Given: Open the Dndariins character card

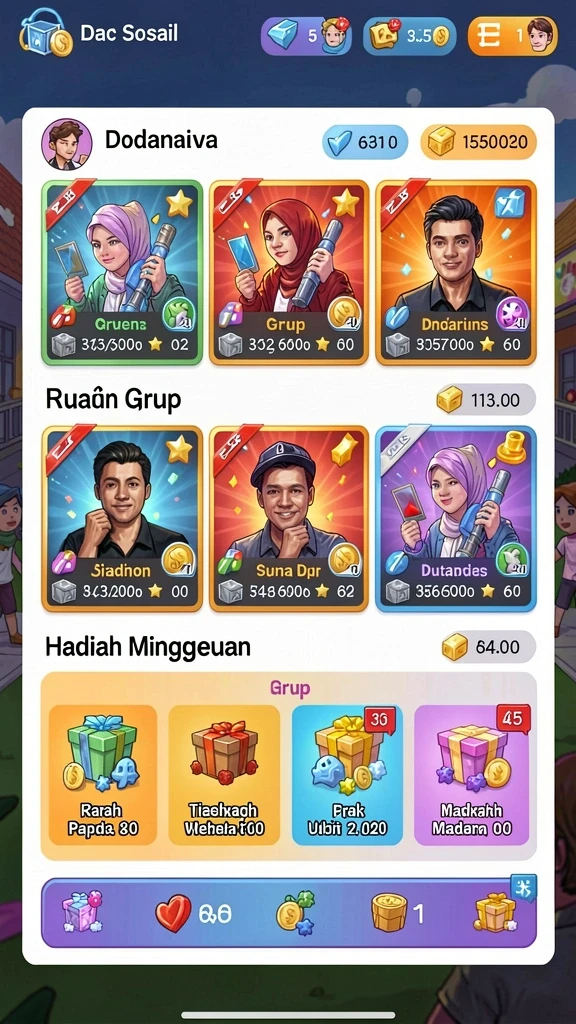Looking at the screenshot, I should [456, 272].
